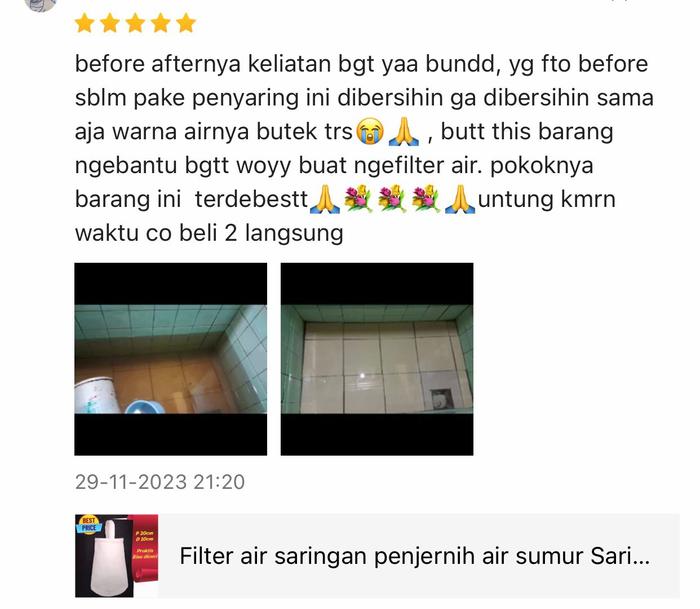Open the Filter air saringan product card
Image resolution: width=700 pixels, height=609 pixels.
[414, 557]
